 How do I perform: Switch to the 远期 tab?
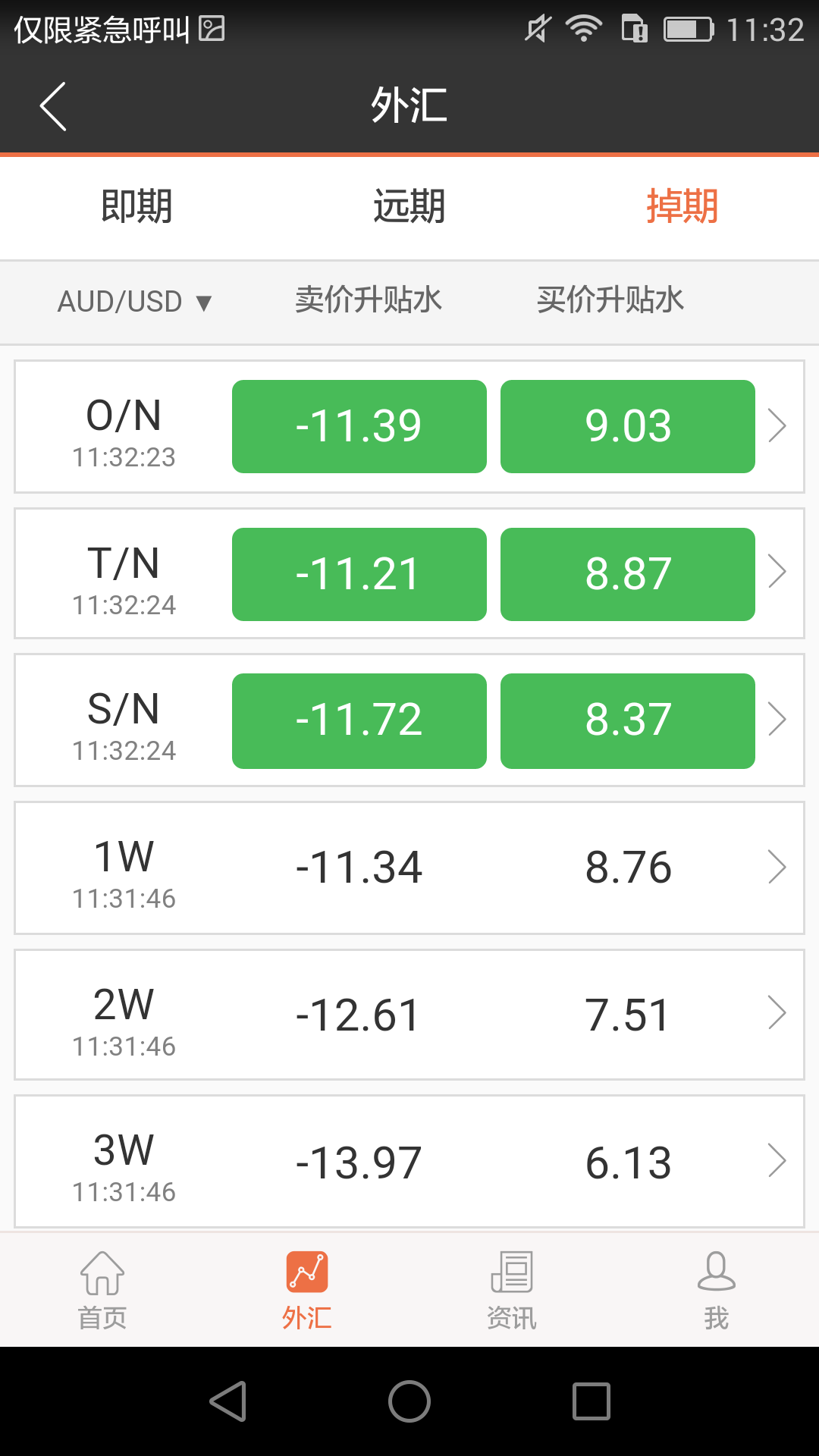[x=409, y=206]
